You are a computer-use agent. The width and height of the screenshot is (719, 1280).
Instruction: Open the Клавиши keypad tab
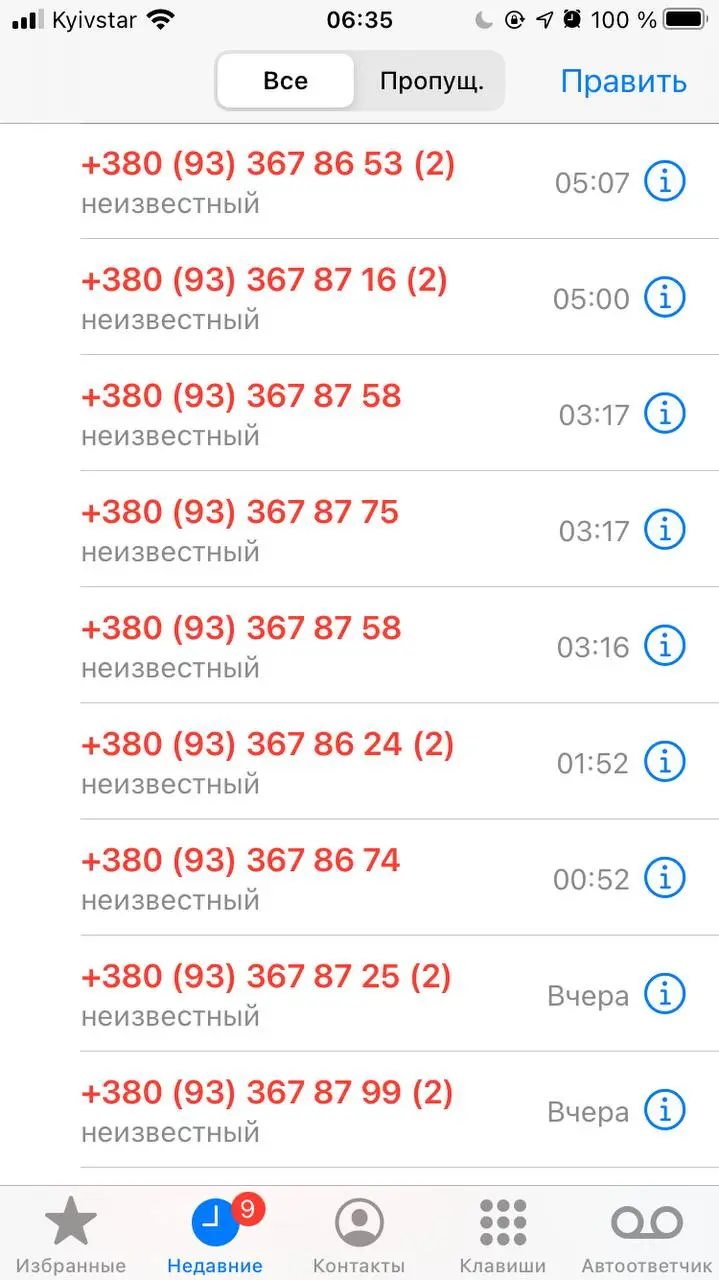click(503, 1234)
